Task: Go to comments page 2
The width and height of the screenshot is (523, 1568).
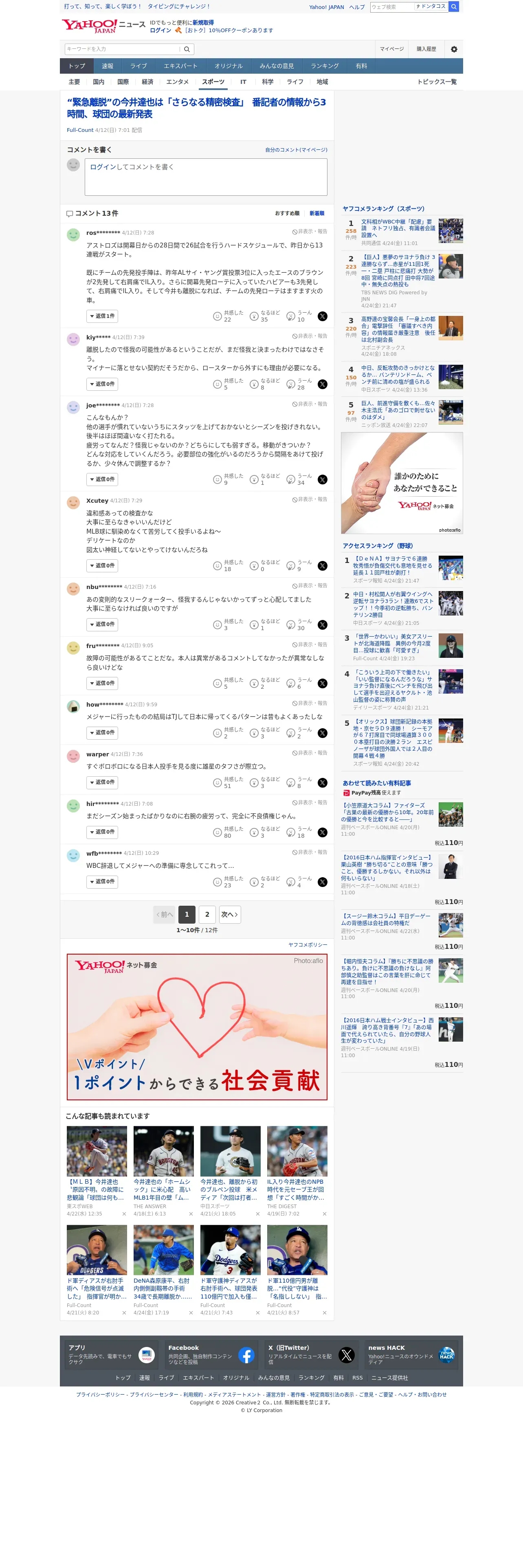Action: point(207,914)
